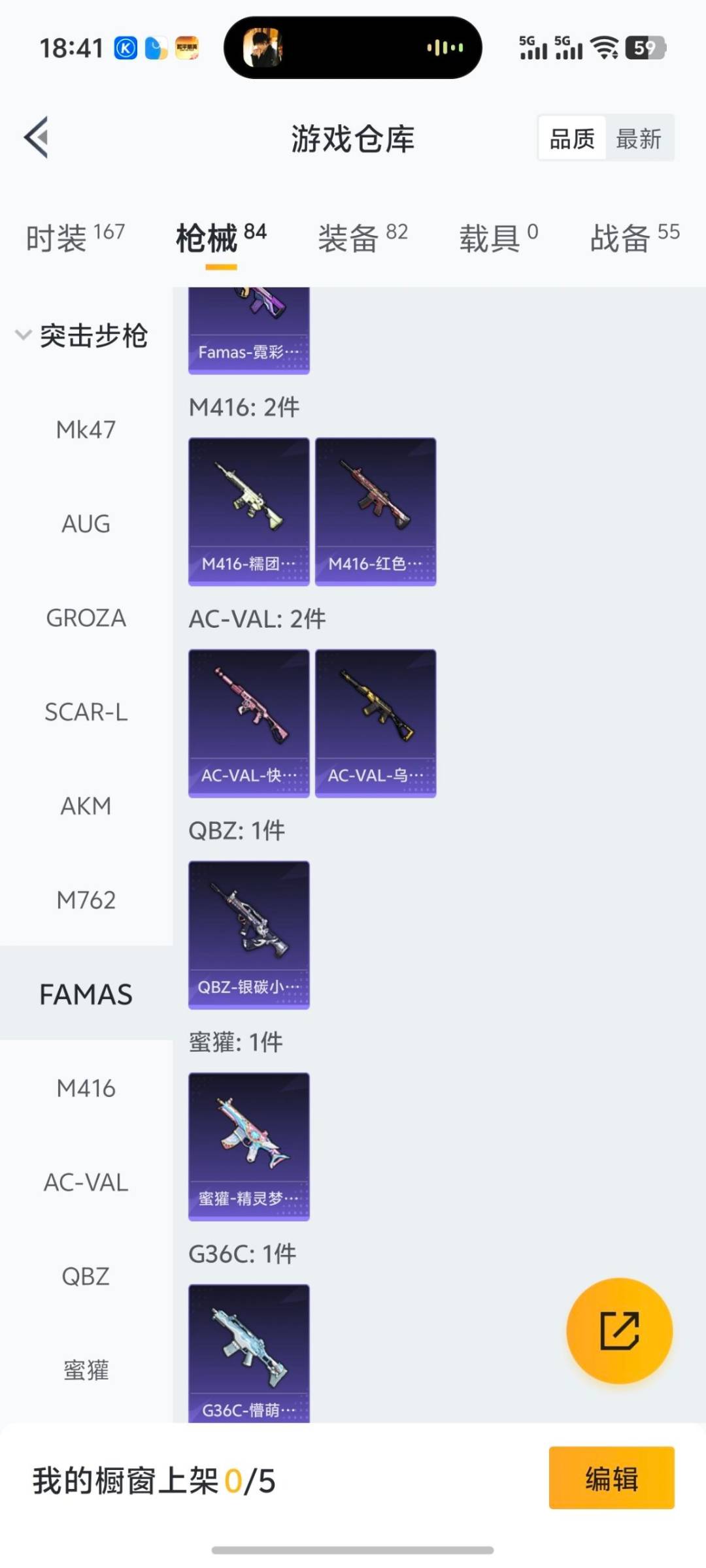Sort by 品质
Image resolution: width=706 pixels, height=1568 pixels.
[572, 139]
